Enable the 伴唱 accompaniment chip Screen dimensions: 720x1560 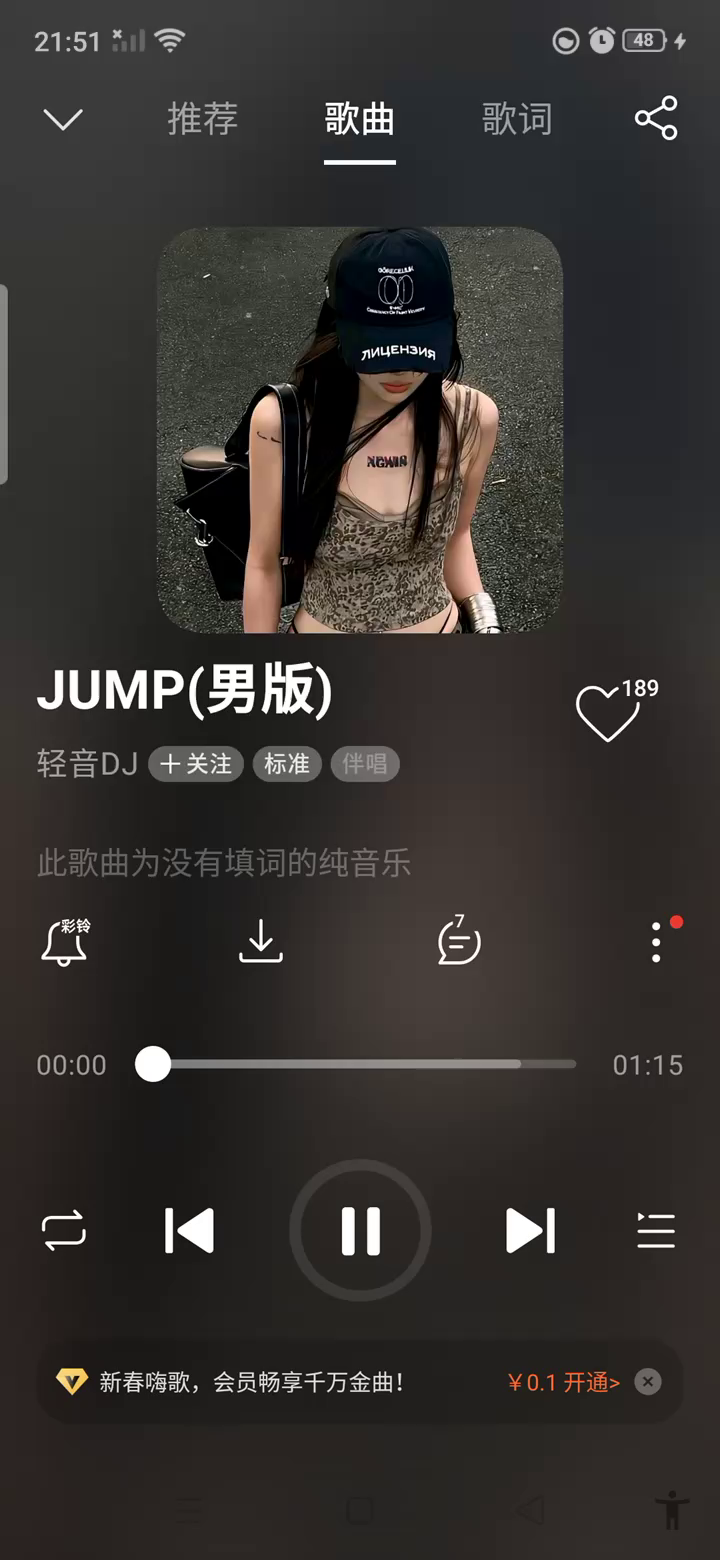coord(365,764)
